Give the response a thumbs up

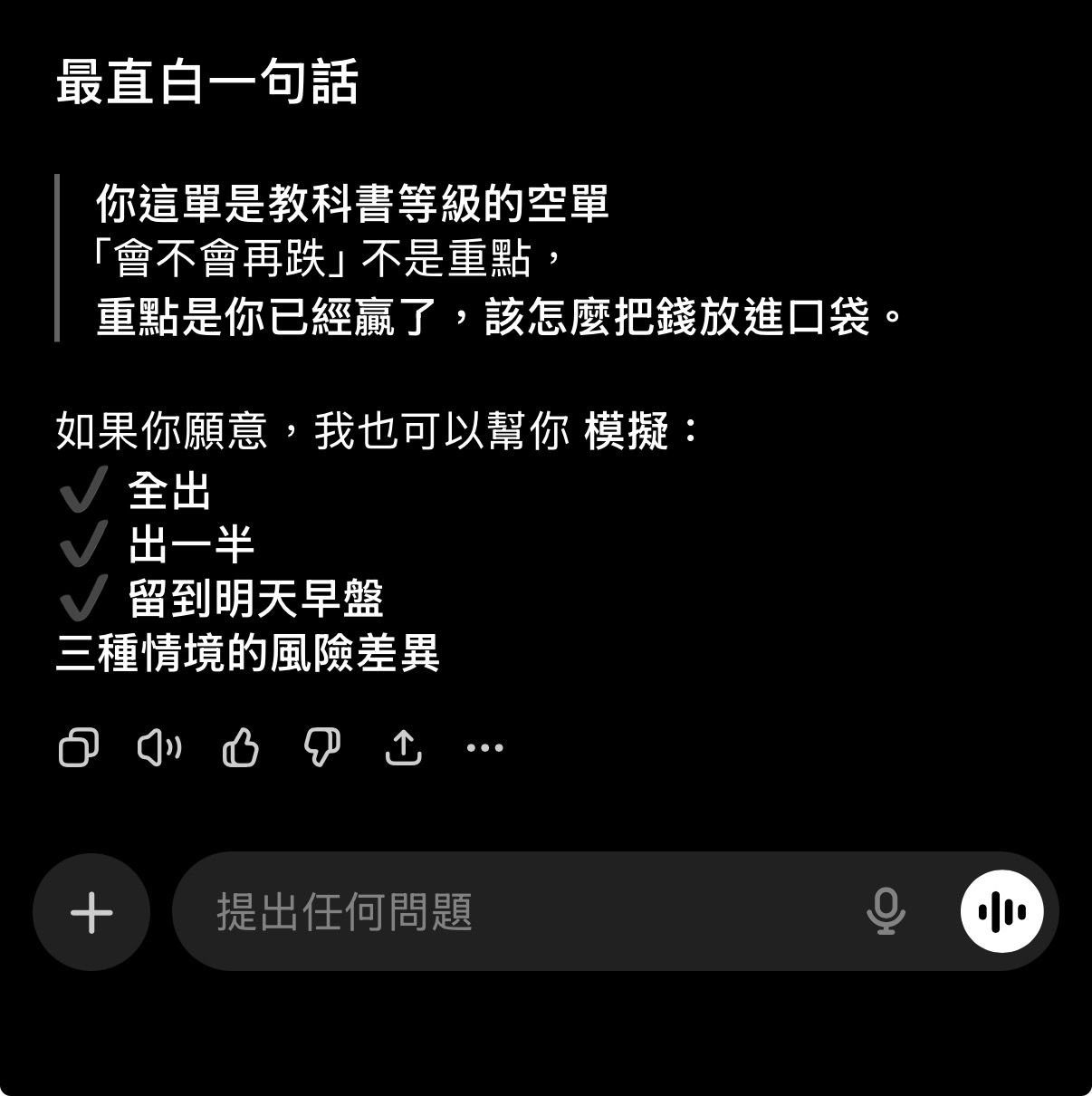click(241, 748)
